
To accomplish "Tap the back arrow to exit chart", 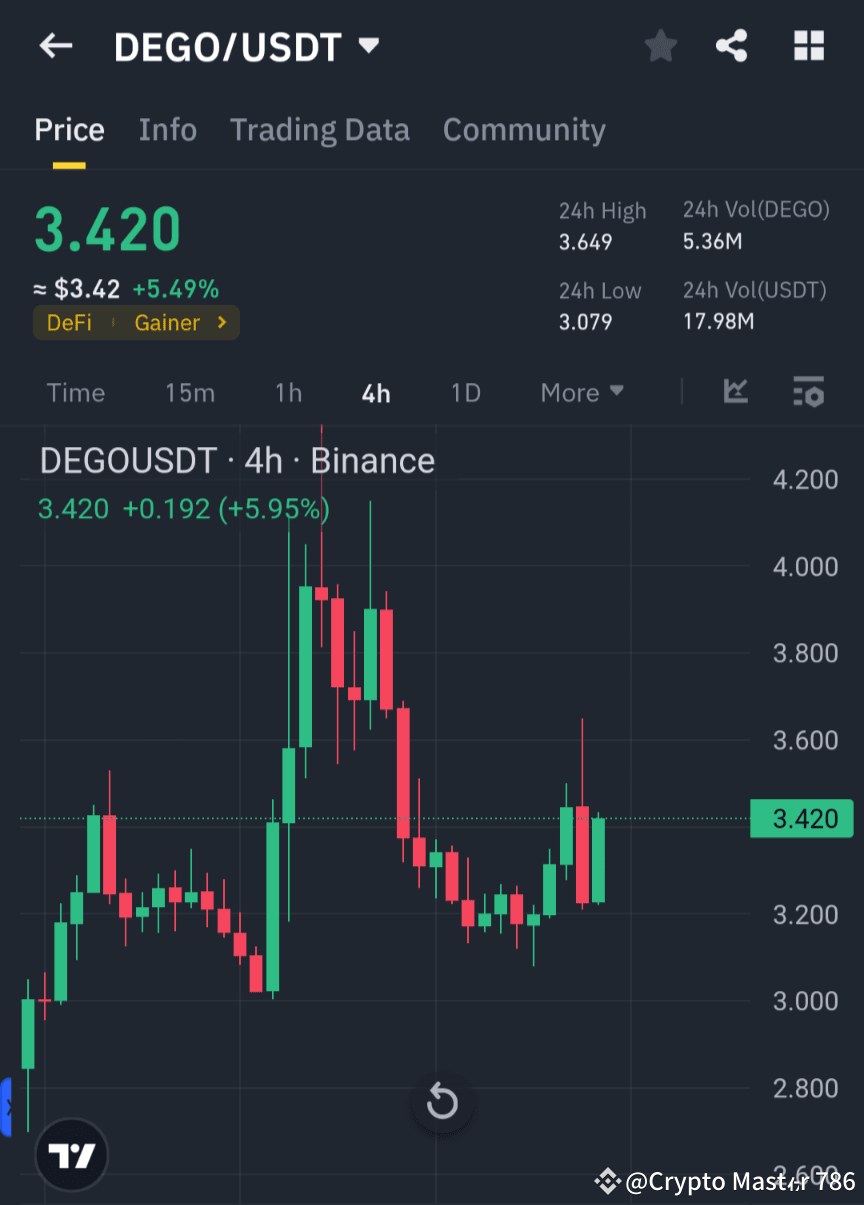I will pyautogui.click(x=55, y=45).
